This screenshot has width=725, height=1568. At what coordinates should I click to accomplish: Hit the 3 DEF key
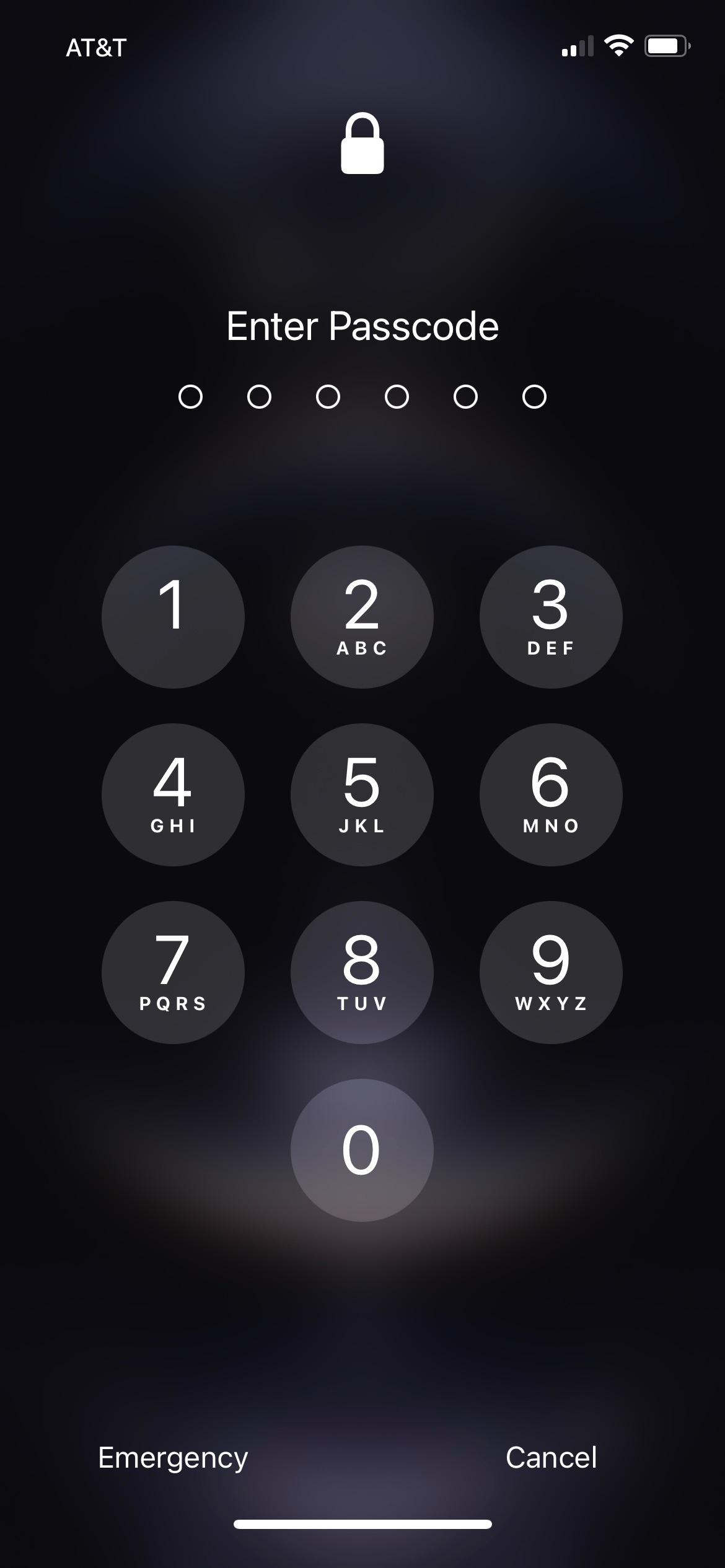551,617
